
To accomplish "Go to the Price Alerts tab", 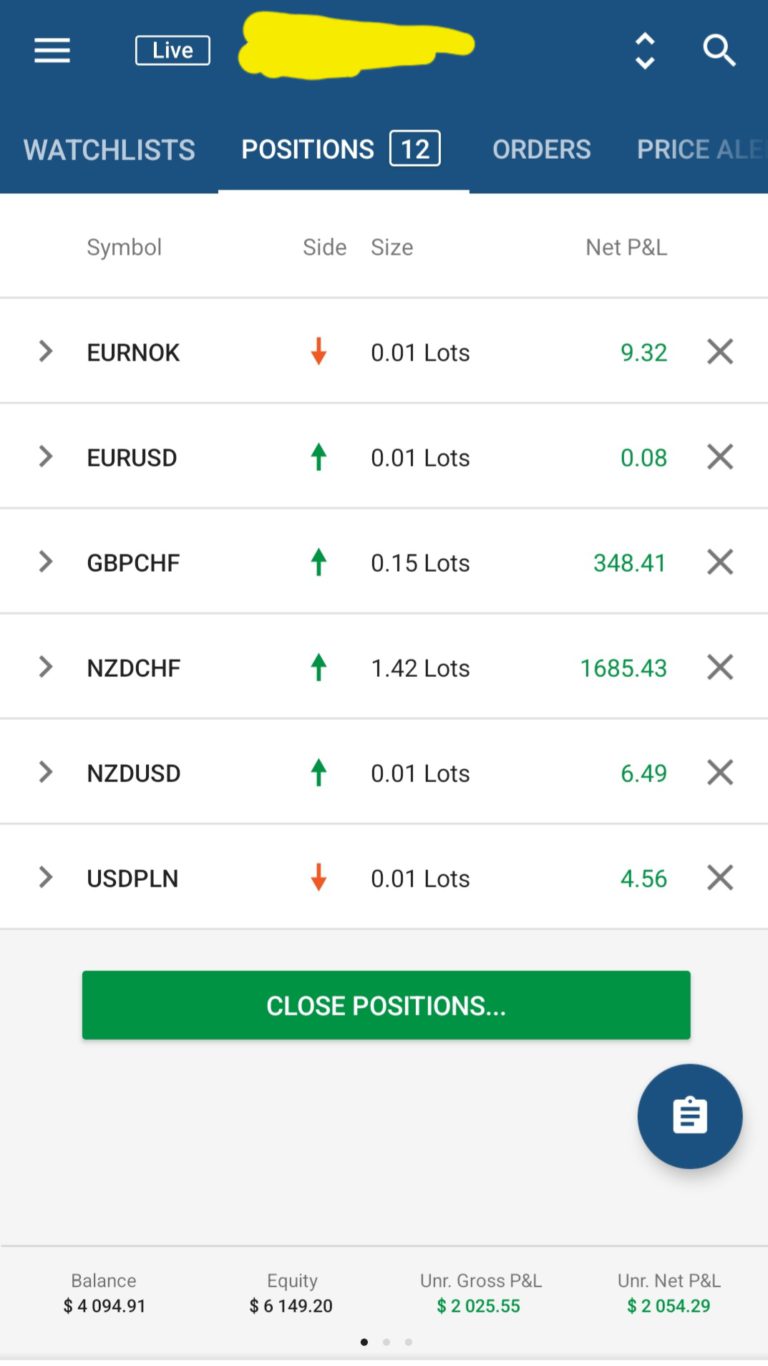I will [x=701, y=149].
